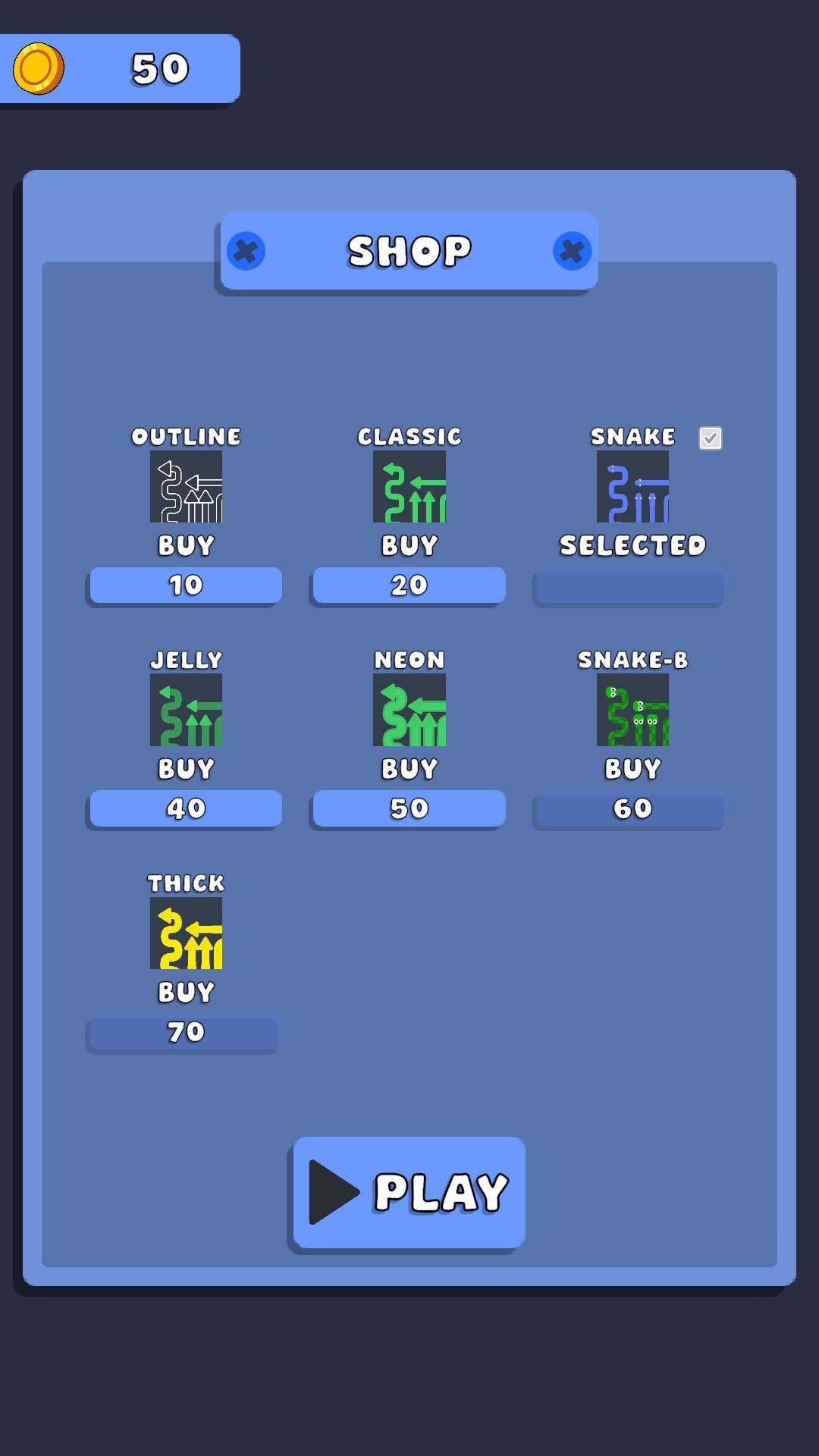819x1456 pixels.
Task: Purchase the Classic skin for 20 coins
Action: (409, 585)
